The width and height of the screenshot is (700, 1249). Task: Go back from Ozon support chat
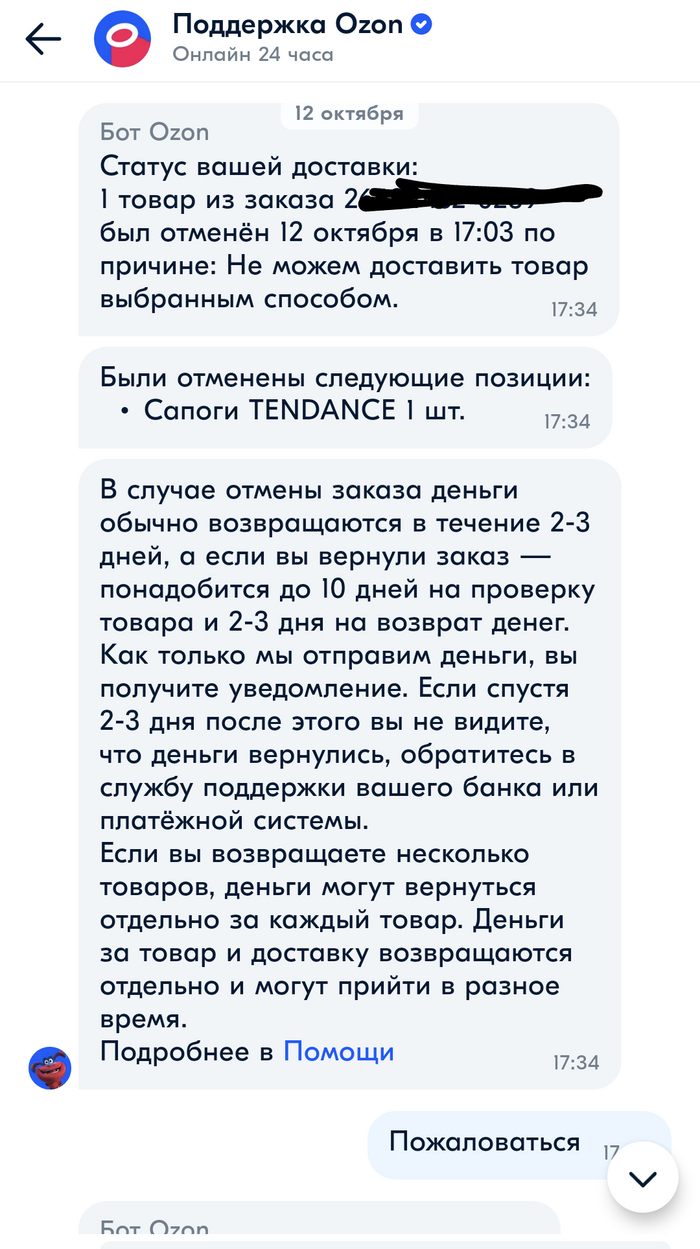pos(43,39)
